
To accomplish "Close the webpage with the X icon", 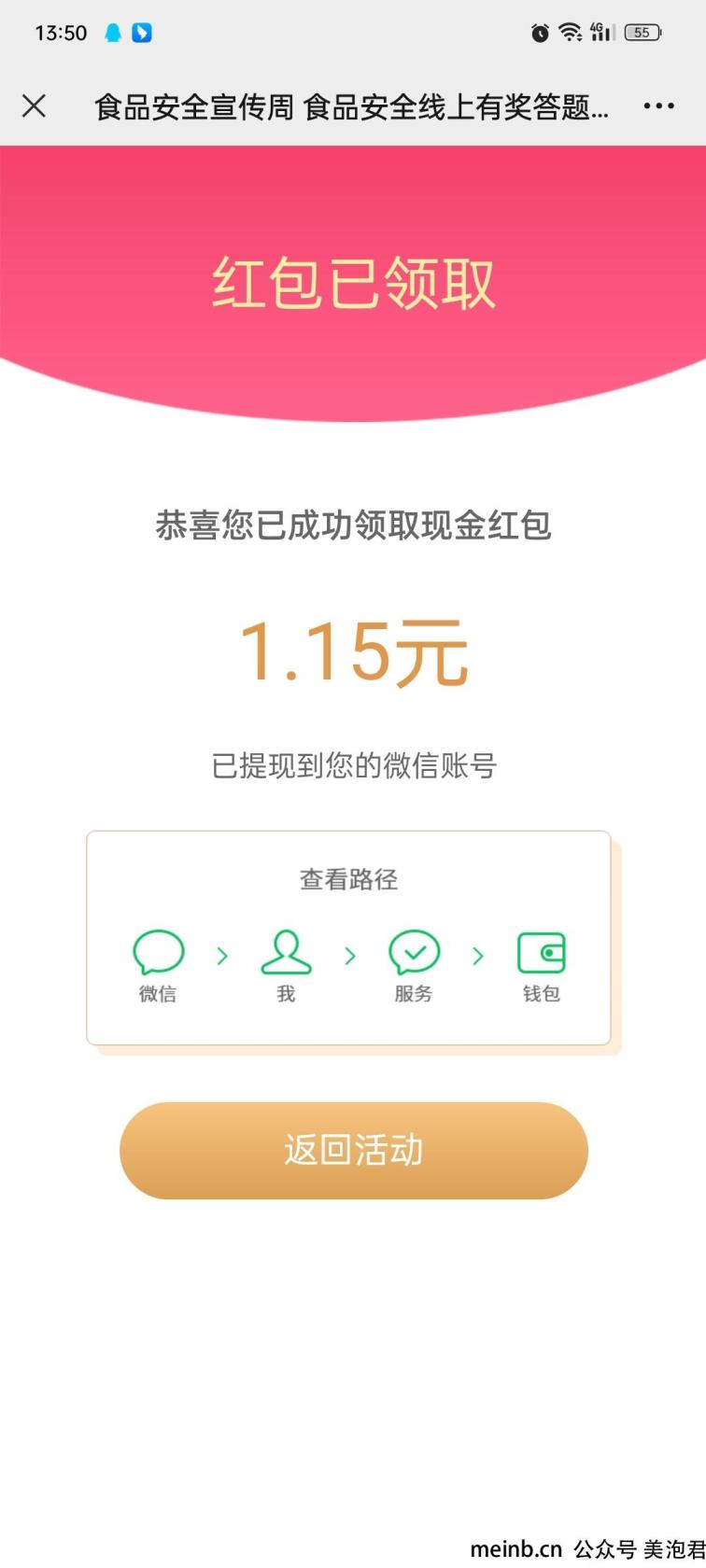I will point(34,106).
